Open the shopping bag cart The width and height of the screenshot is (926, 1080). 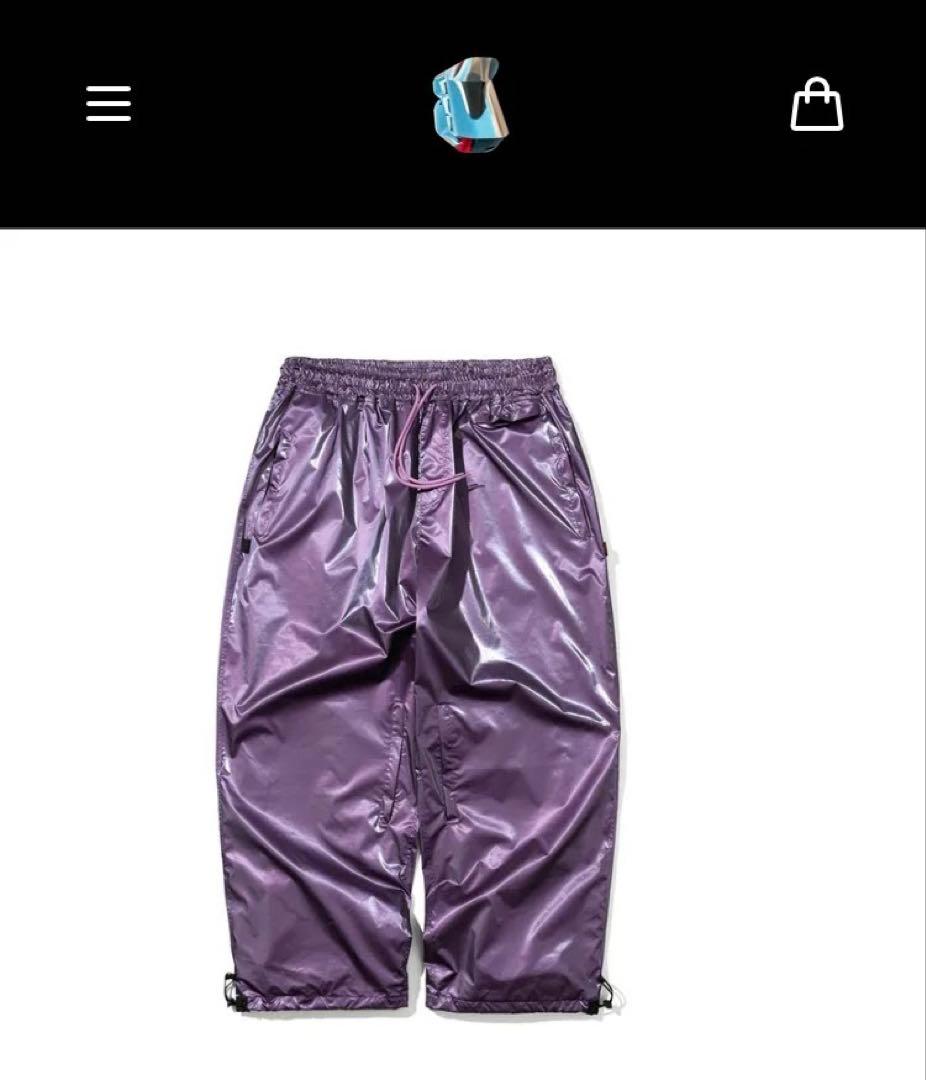point(816,104)
